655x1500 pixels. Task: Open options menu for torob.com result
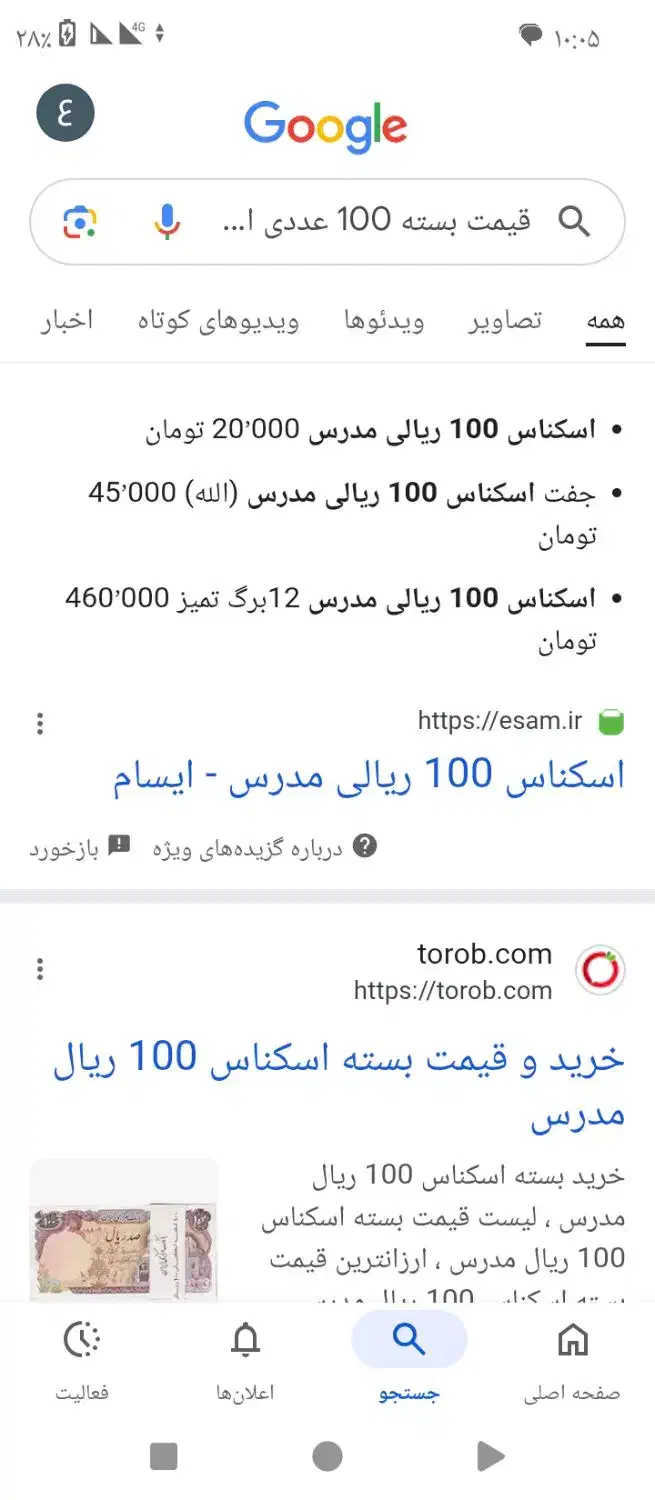(x=40, y=969)
